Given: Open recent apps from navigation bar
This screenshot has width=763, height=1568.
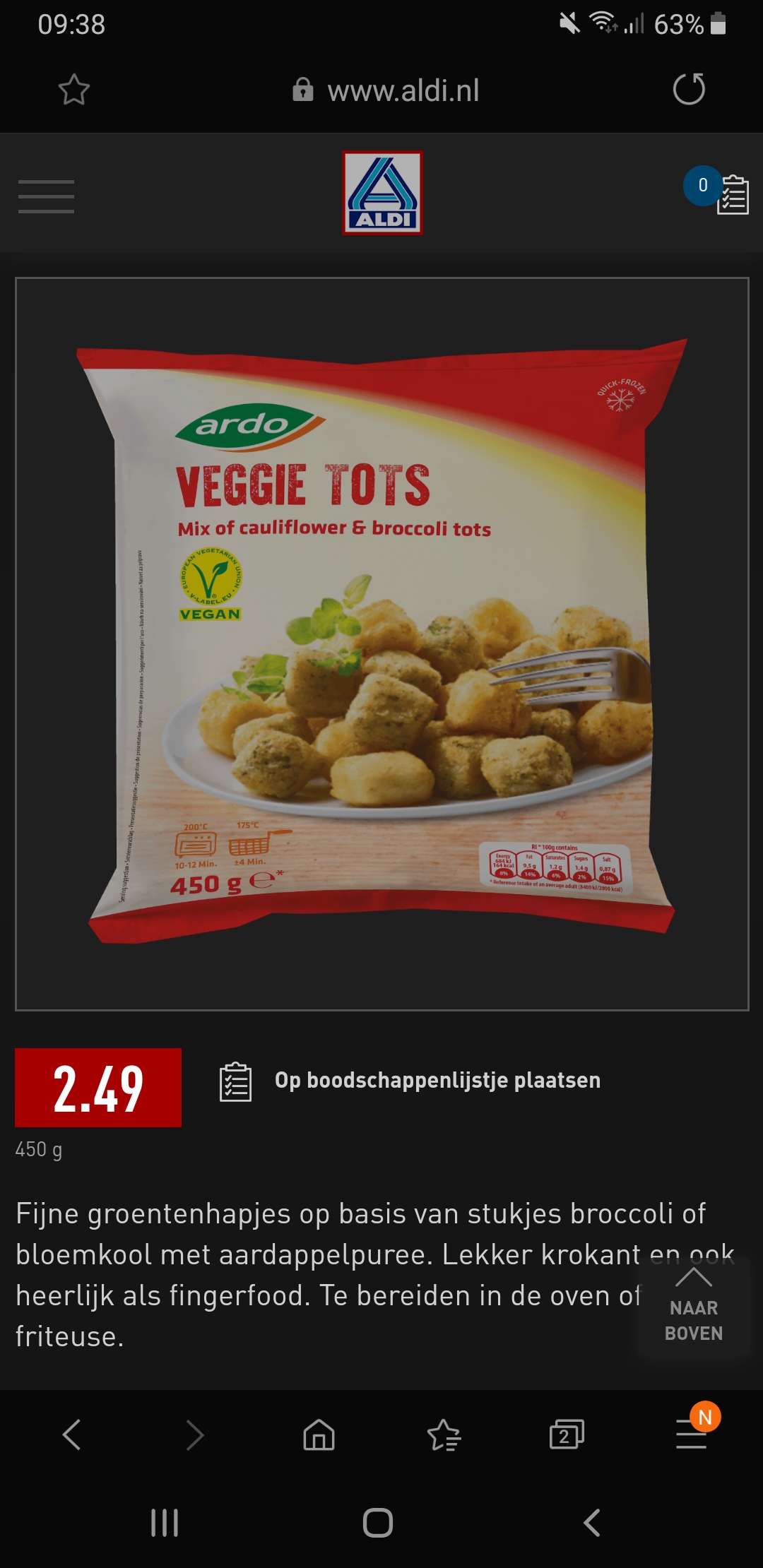Looking at the screenshot, I should [165, 1523].
